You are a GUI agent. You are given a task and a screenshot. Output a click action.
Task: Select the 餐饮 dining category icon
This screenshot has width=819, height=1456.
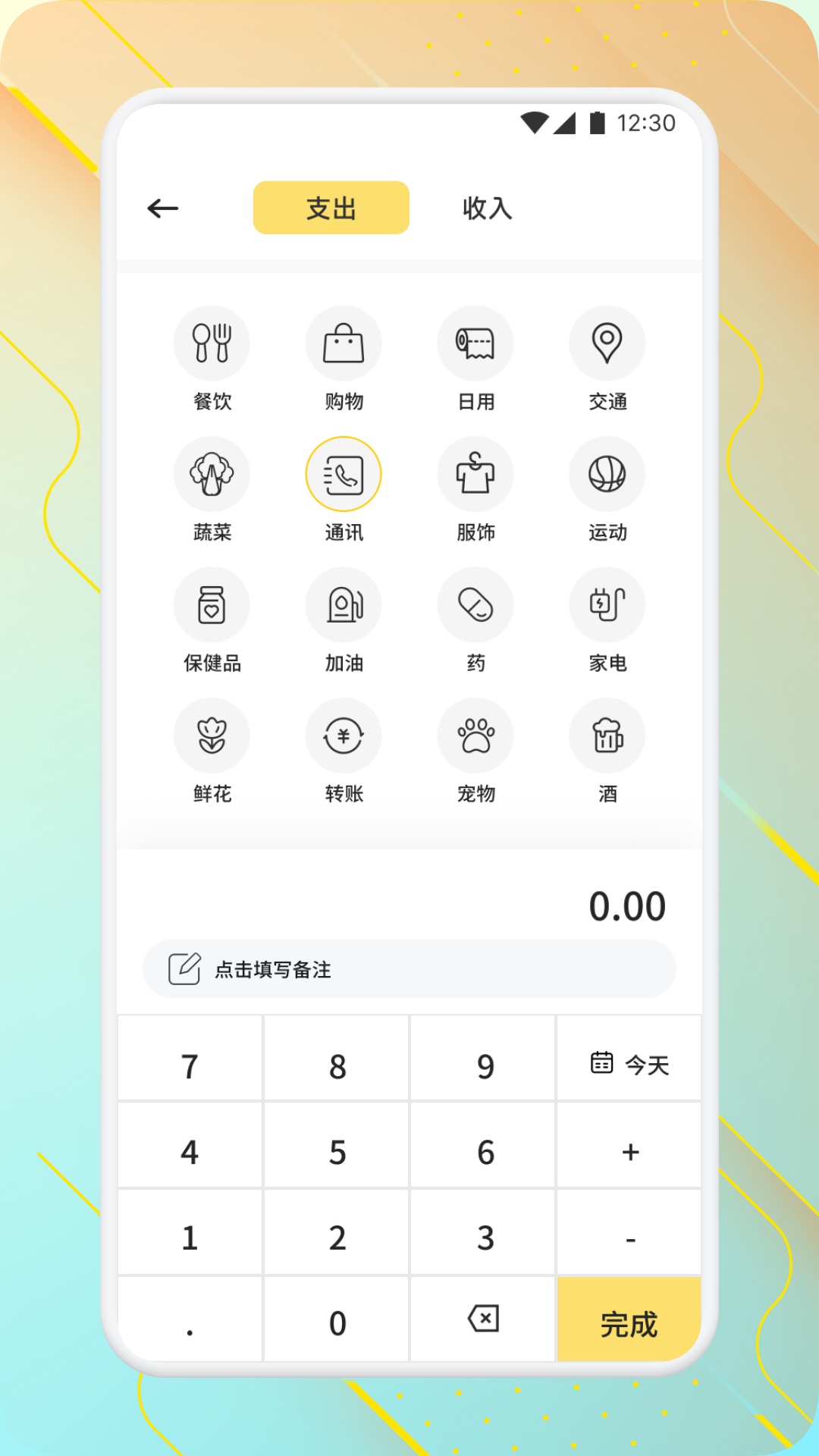tap(212, 343)
